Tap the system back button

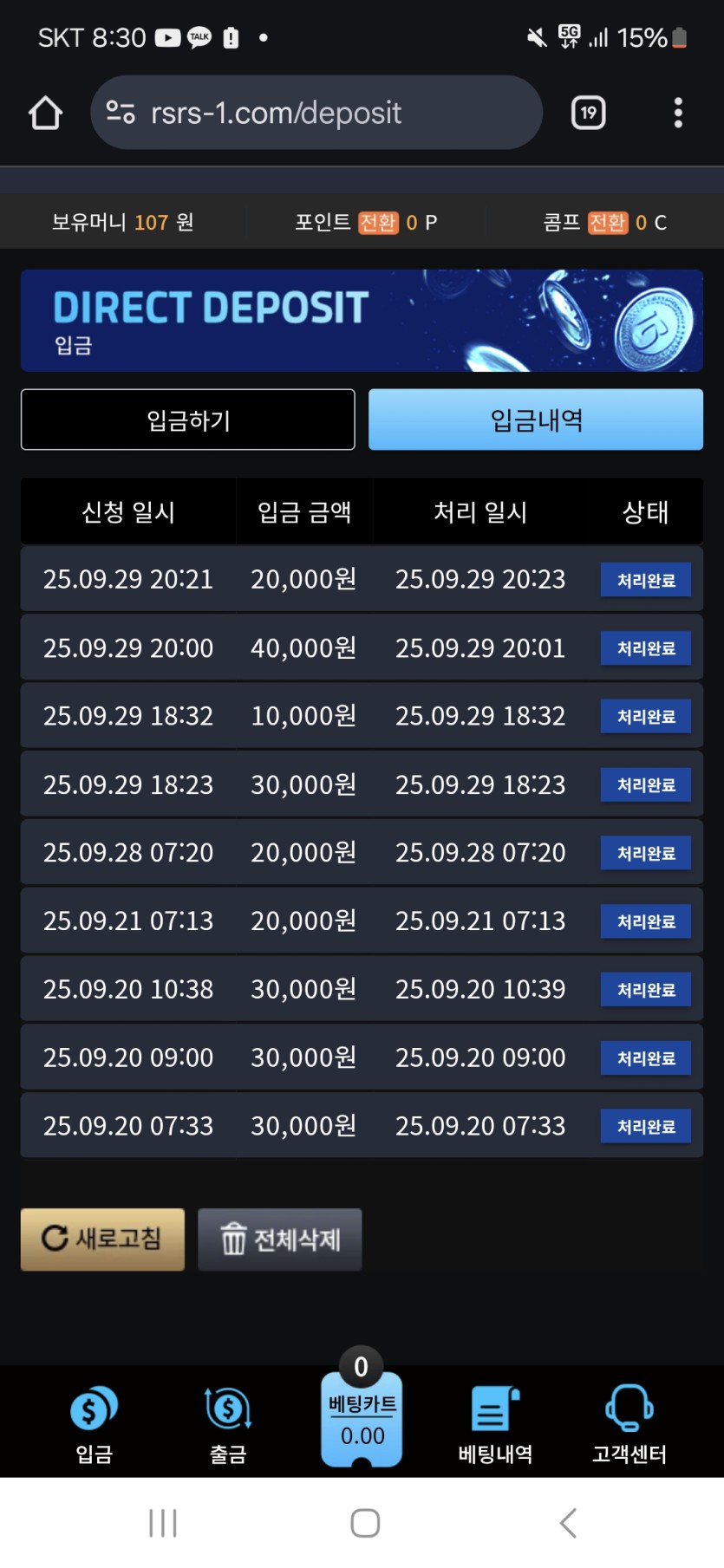568,1523
